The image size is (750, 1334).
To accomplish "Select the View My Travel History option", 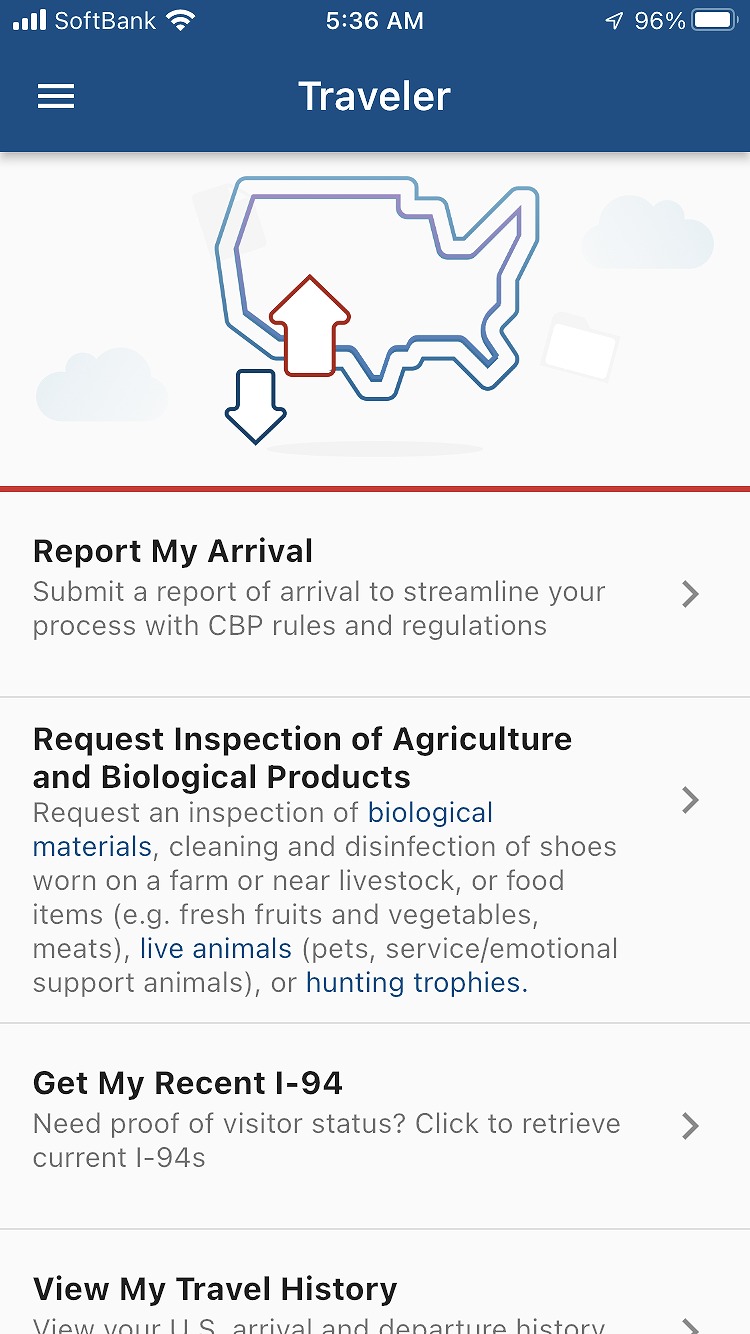I will pos(214,1289).
